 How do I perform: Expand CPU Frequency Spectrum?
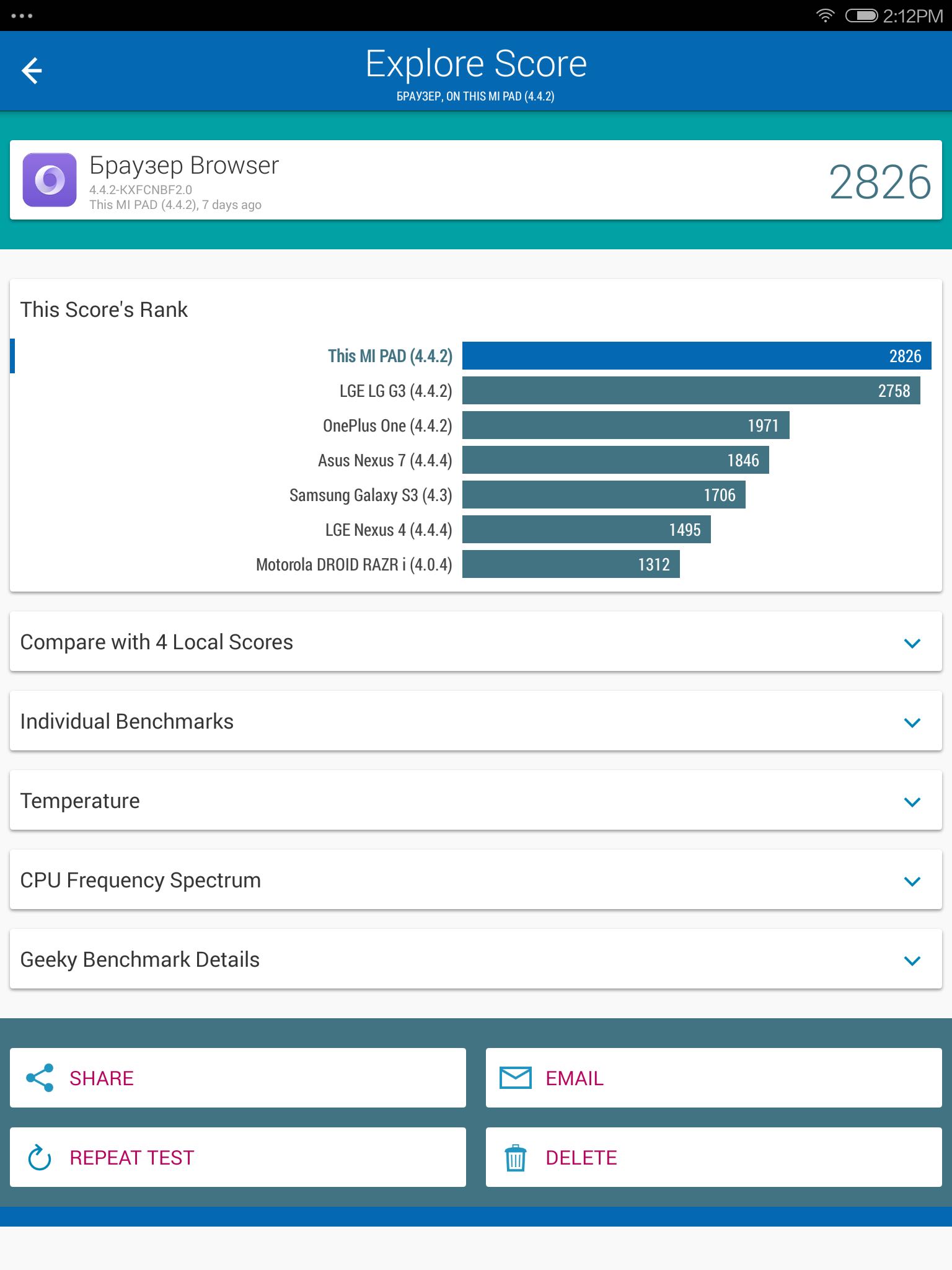coord(476,880)
